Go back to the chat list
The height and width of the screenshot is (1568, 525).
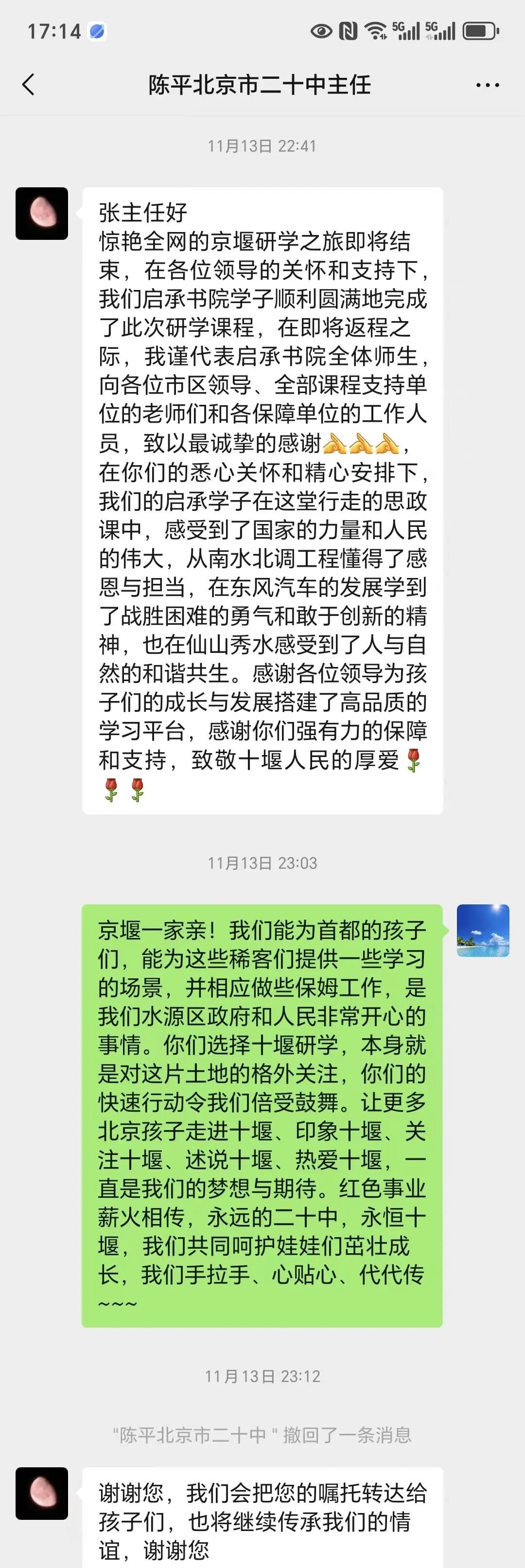pos(28,85)
